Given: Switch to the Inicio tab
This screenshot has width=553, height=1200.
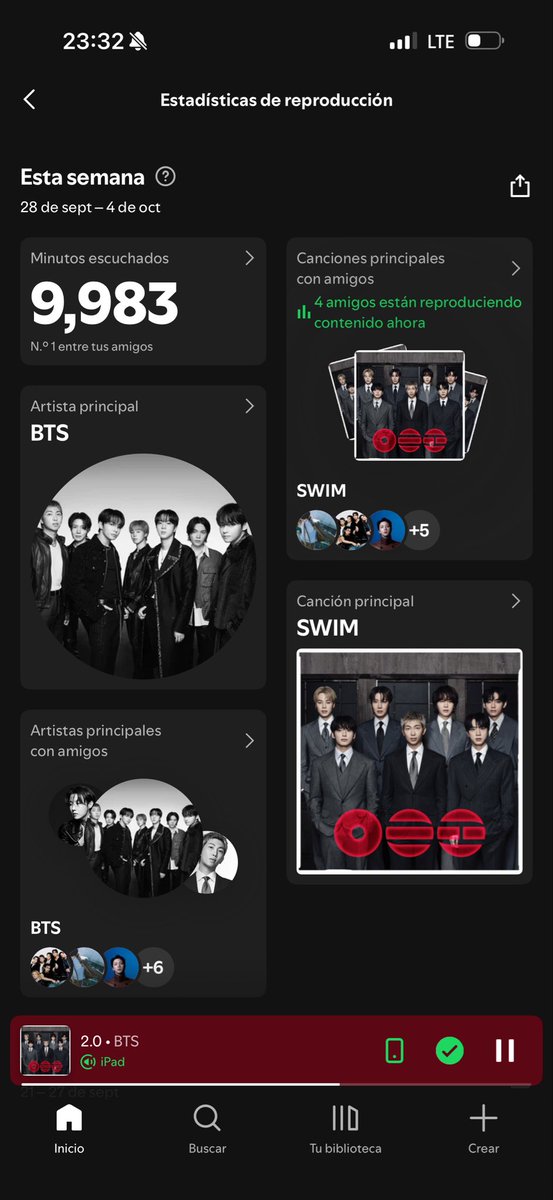Looking at the screenshot, I should (x=69, y=1129).
